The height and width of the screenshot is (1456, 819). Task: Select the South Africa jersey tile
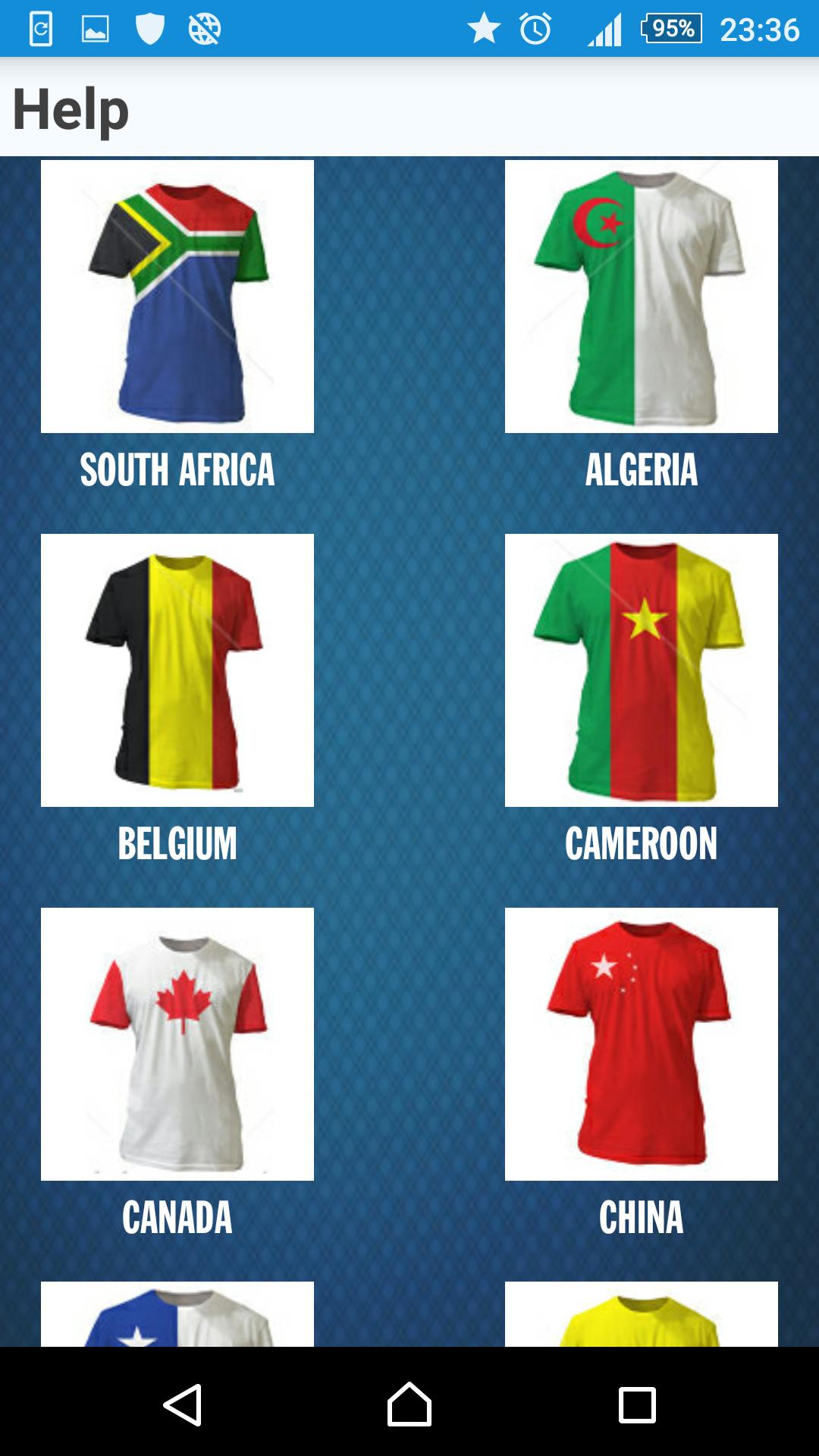[x=177, y=297]
